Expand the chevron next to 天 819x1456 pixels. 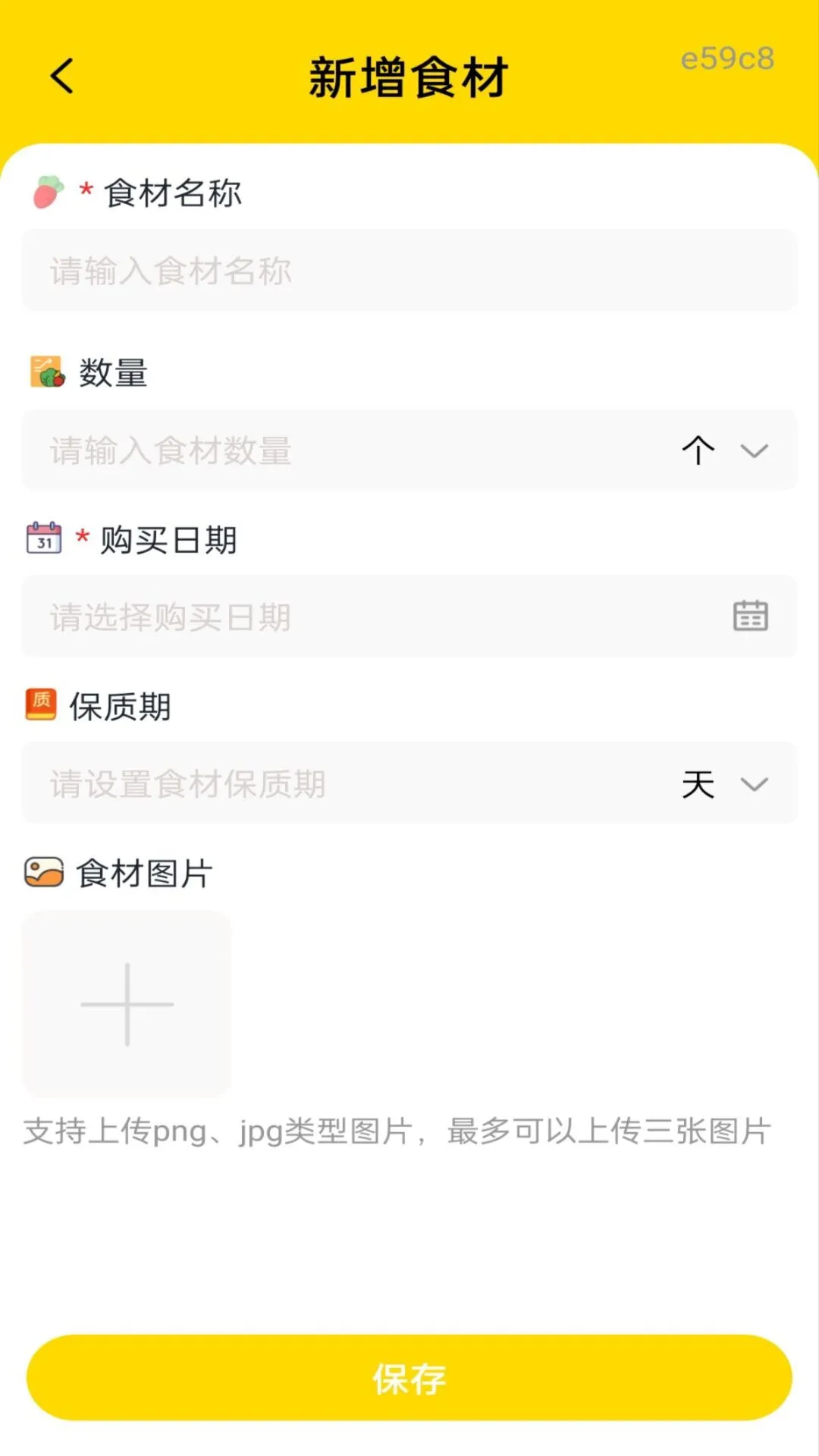(x=753, y=786)
